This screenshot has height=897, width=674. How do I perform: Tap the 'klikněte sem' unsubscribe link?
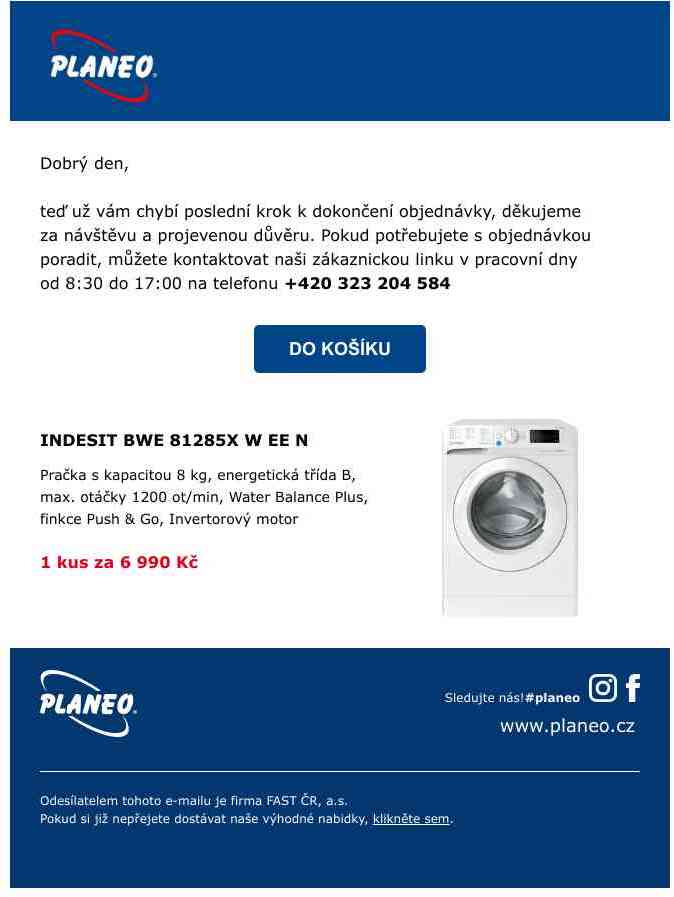(x=411, y=819)
